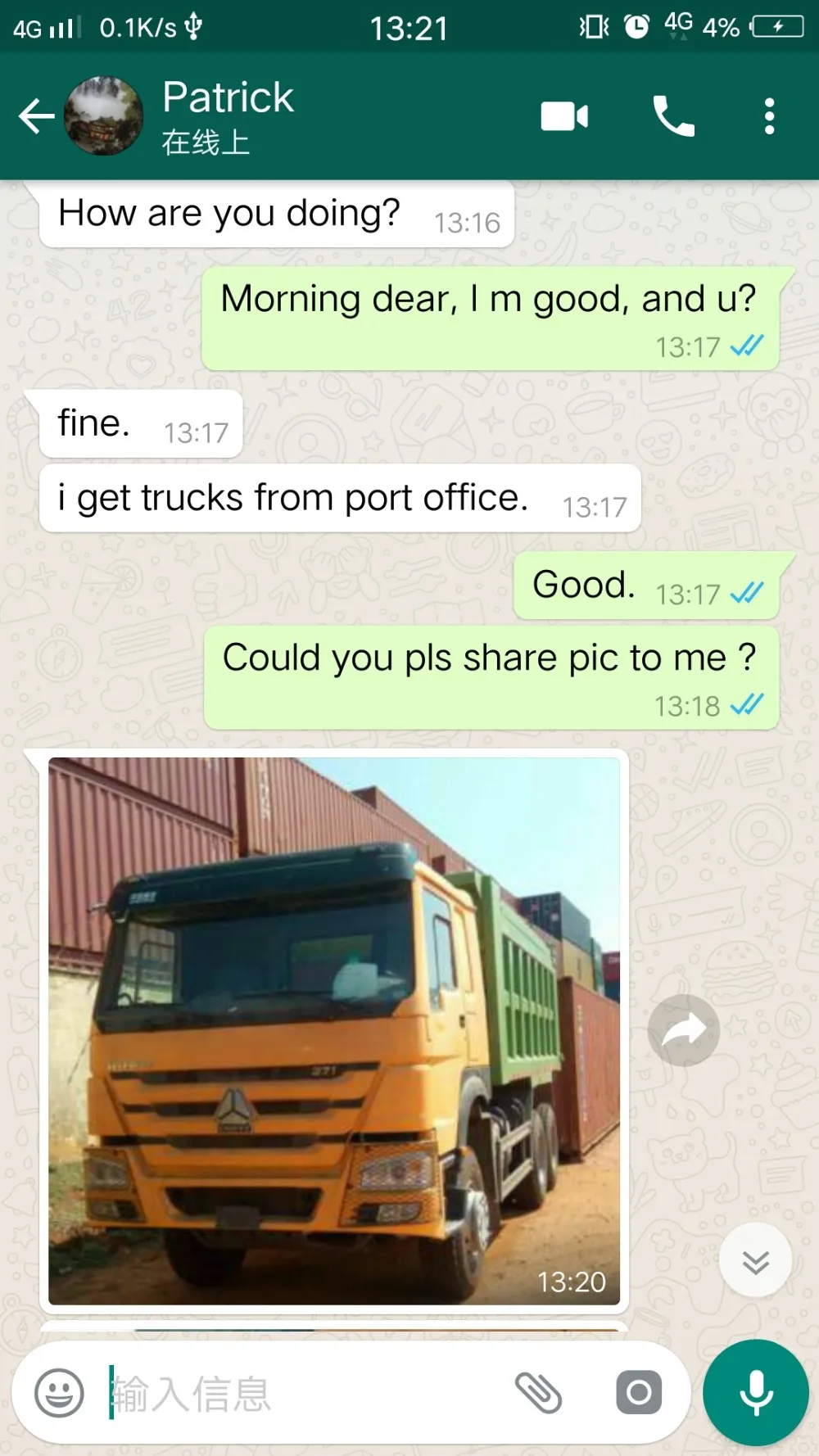Jump to the latest messages
819x1456 pixels.
(755, 1260)
